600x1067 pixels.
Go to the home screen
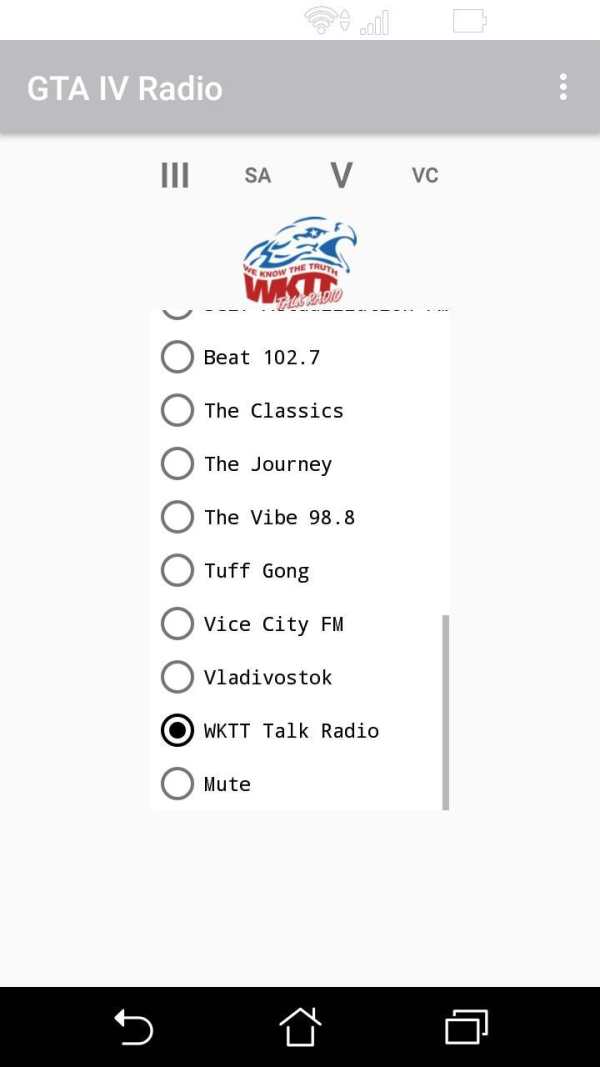[x=300, y=1026]
